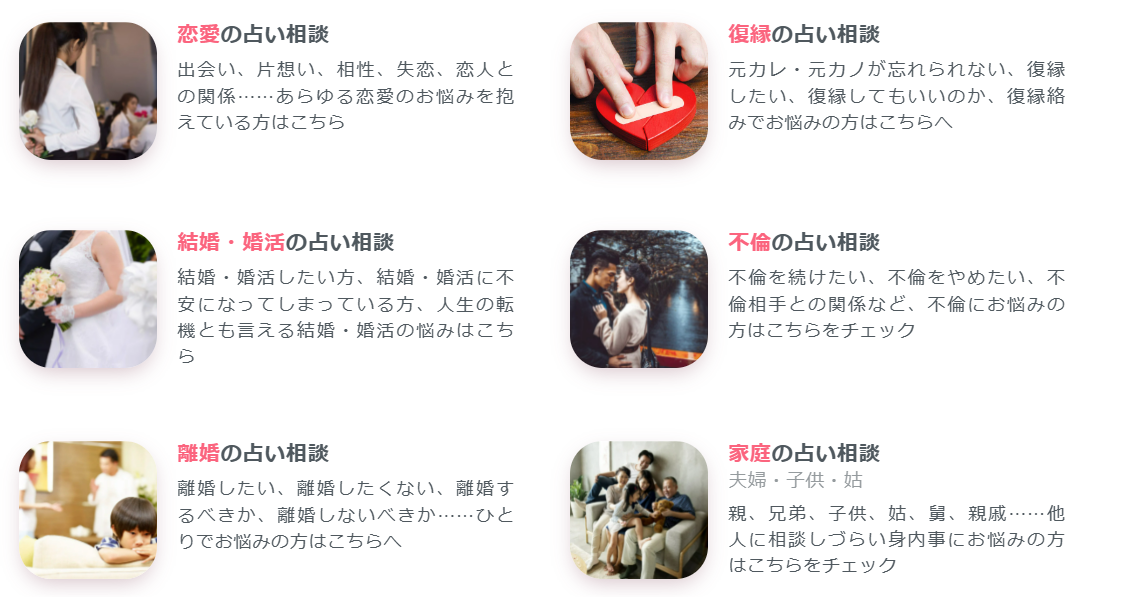The image size is (1122, 597).
Task: Open 恋愛の占い相談 category
Action: point(252,35)
